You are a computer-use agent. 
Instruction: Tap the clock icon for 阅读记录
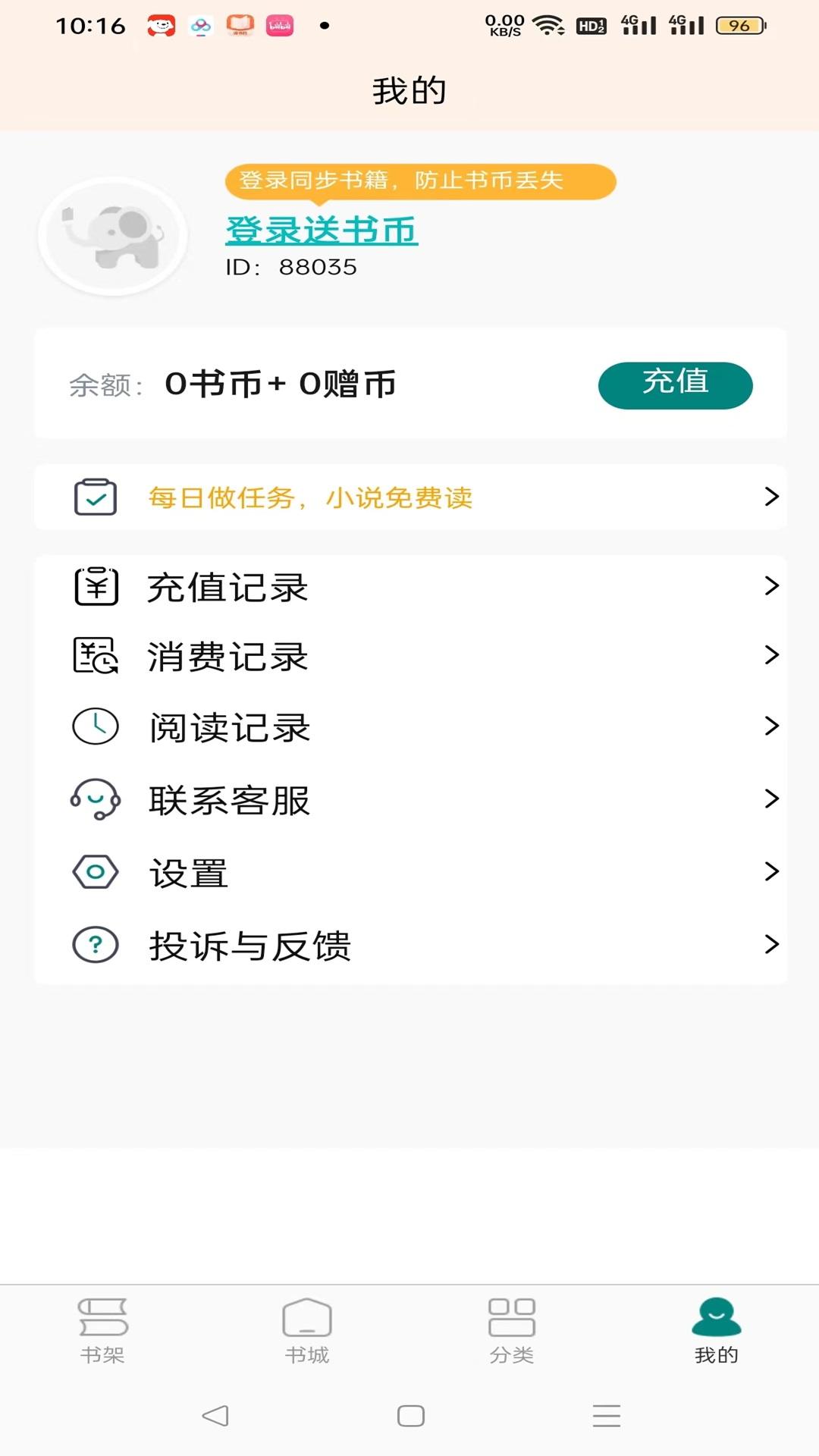pos(94,727)
